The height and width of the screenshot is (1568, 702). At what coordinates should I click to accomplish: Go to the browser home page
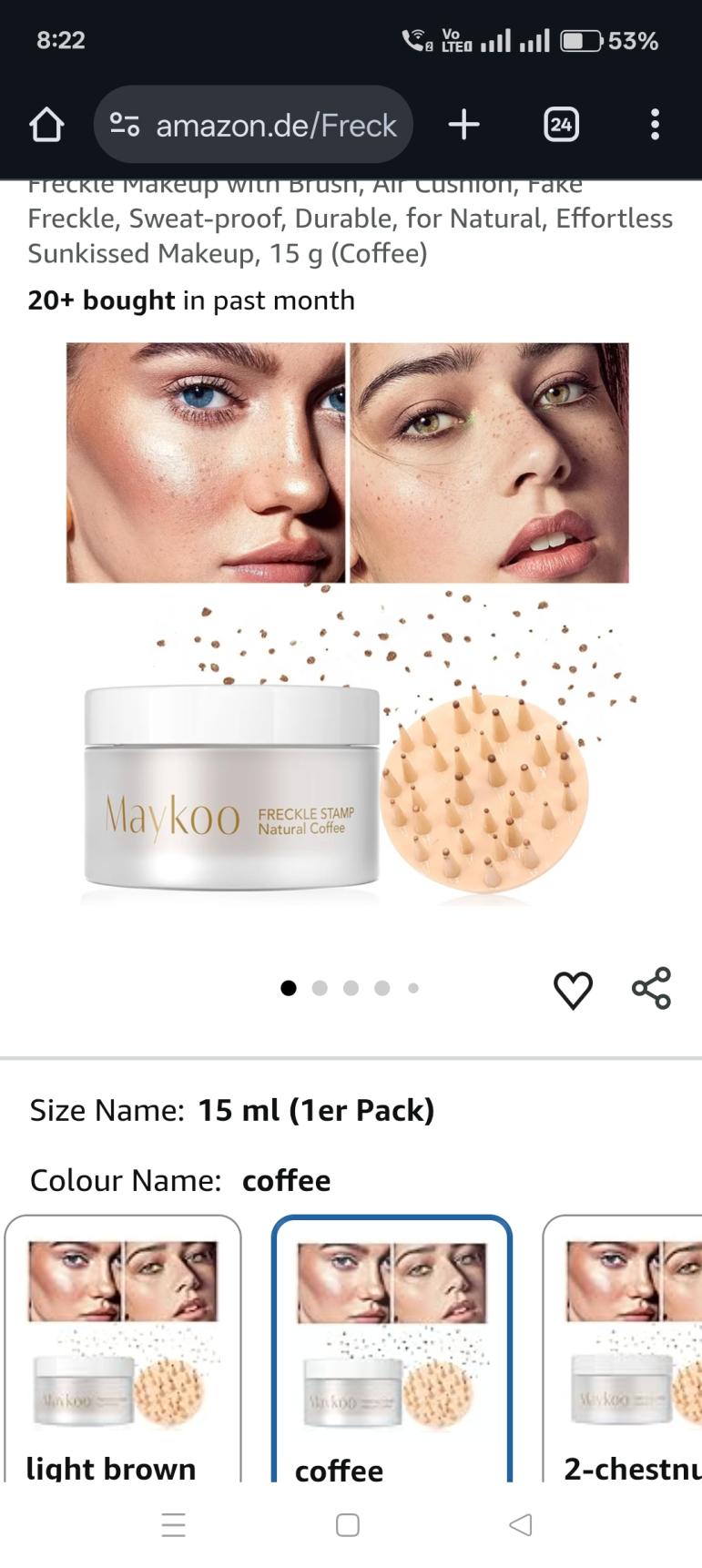point(46,125)
